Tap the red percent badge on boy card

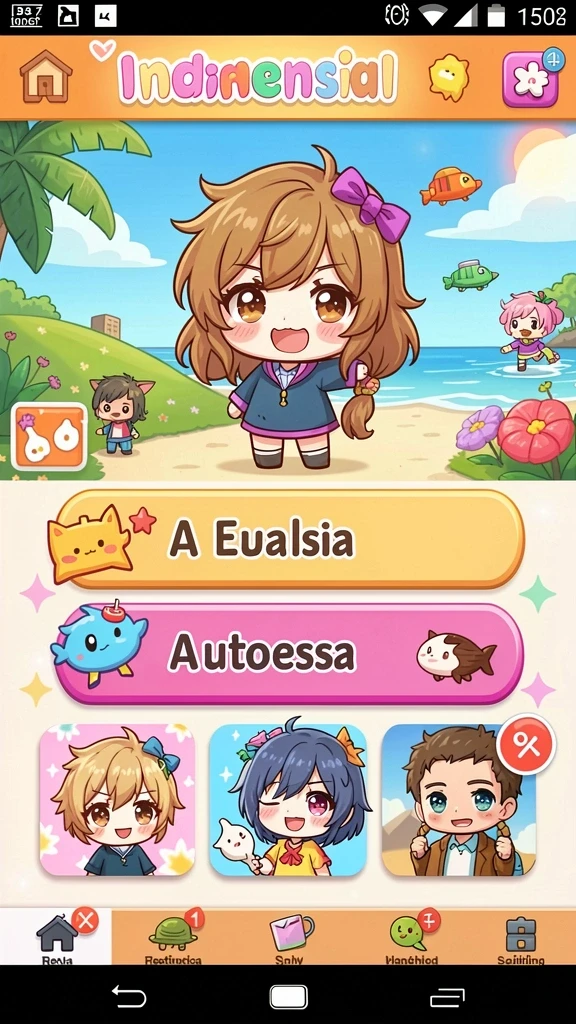pos(526,745)
